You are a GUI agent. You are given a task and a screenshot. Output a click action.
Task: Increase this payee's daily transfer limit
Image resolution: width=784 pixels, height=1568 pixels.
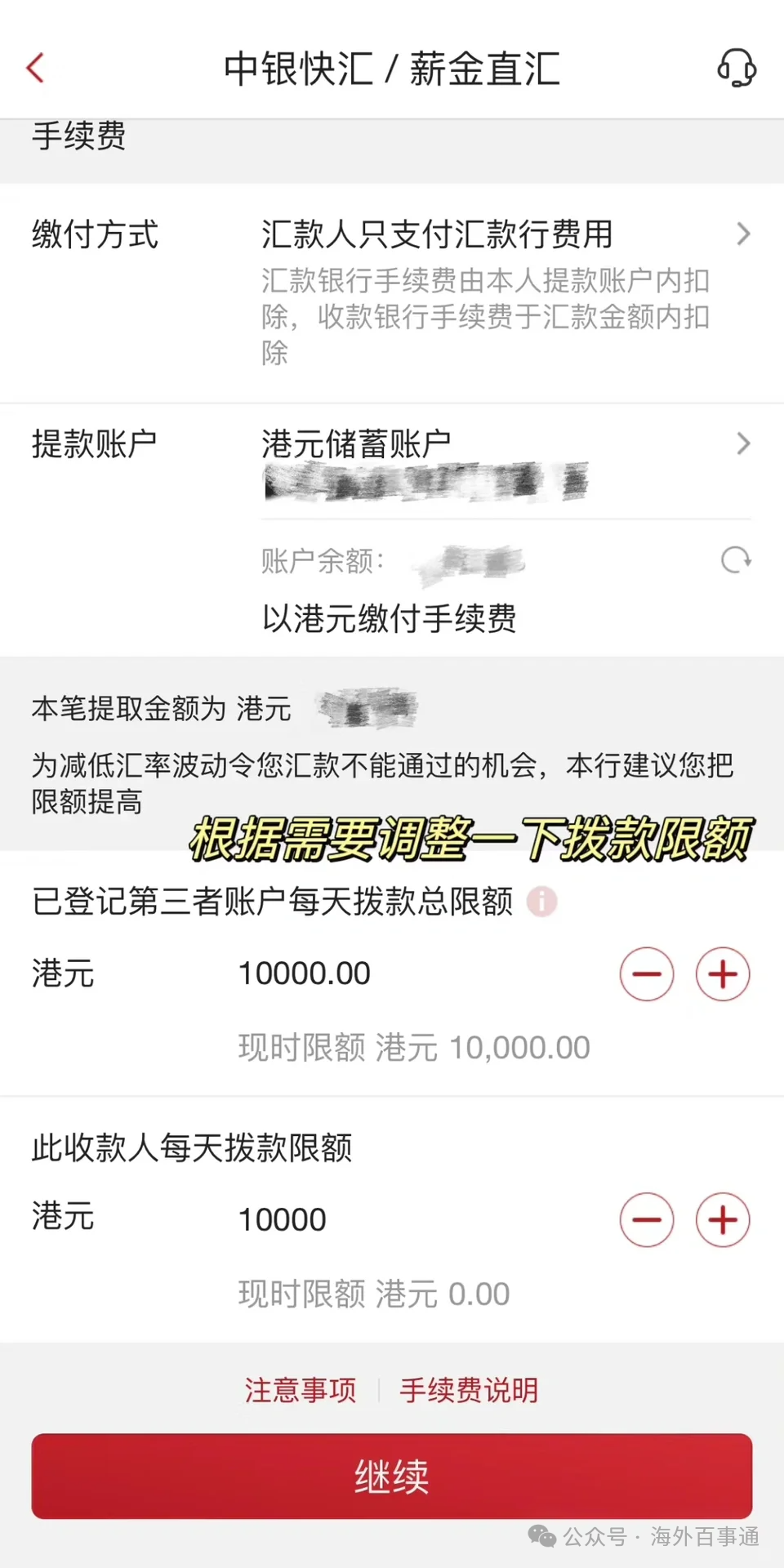[x=723, y=1220]
